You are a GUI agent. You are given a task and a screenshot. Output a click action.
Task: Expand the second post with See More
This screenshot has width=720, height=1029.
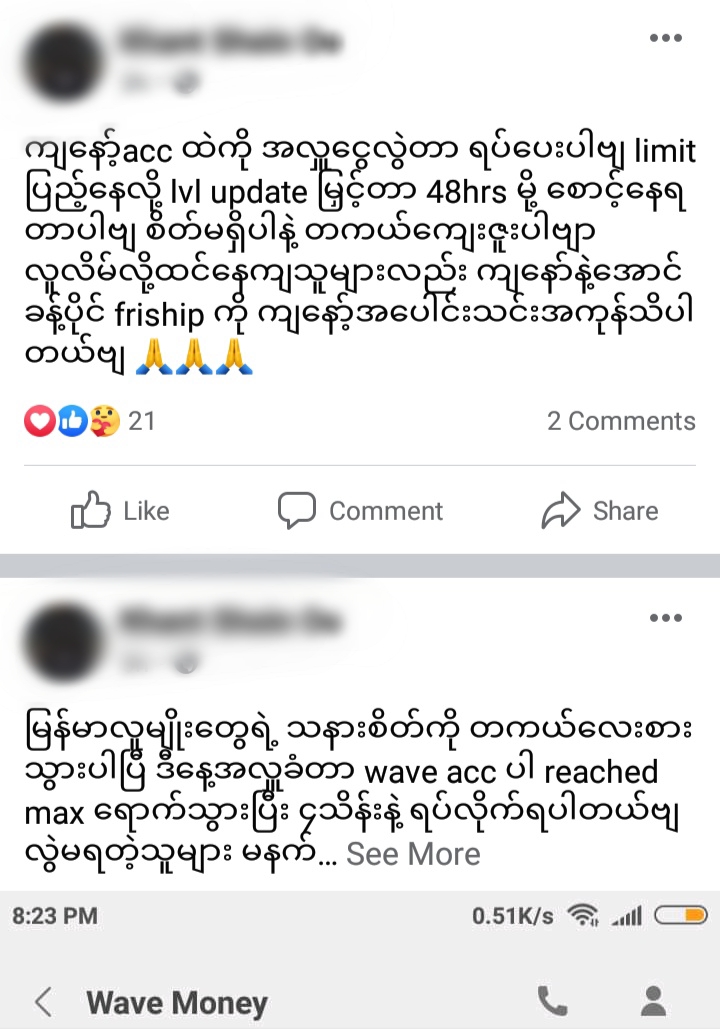(413, 854)
